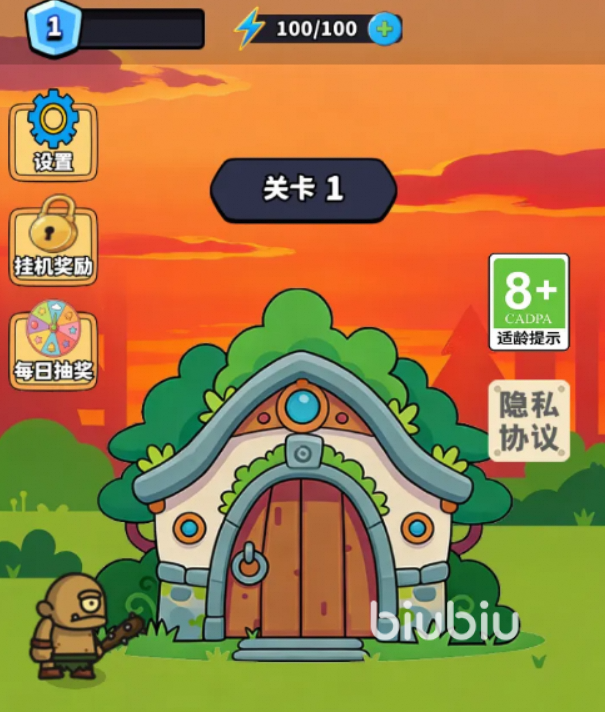Open the 设置 settings gear
Viewport: 605px width, 712px height.
(x=53, y=135)
